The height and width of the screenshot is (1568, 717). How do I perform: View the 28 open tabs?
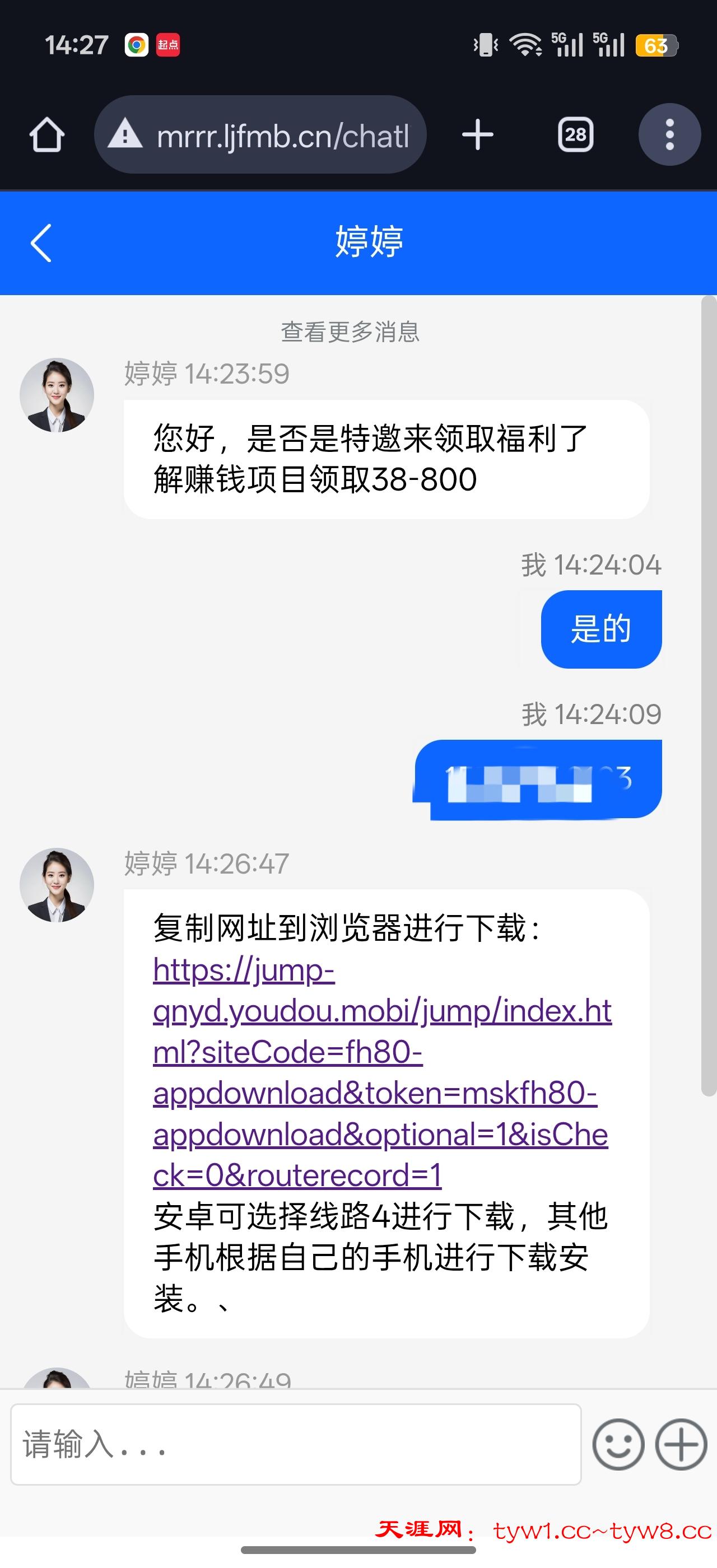[x=575, y=134]
